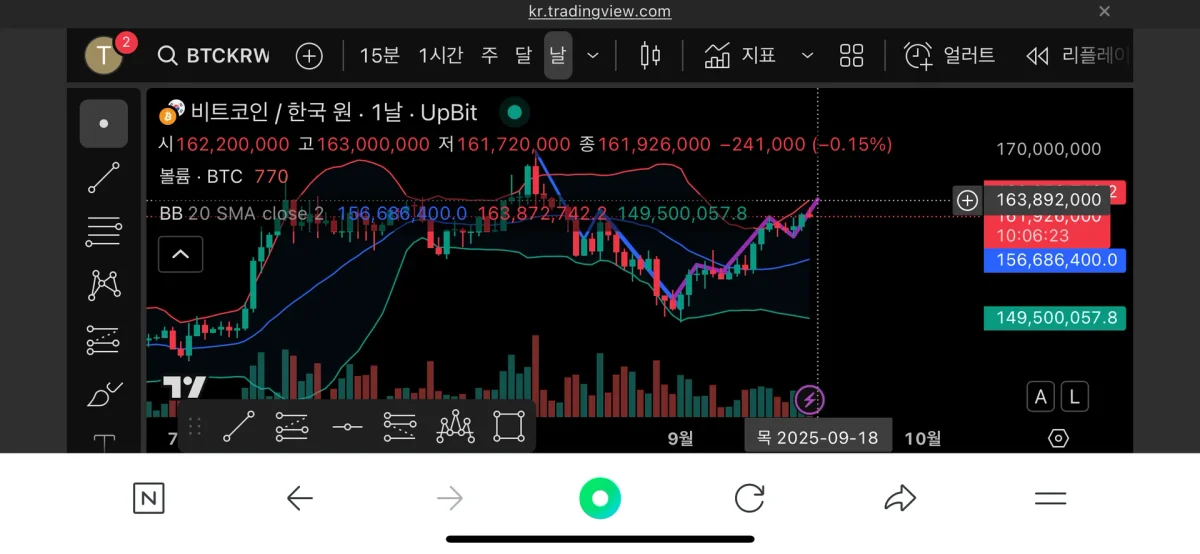Add a symbol to compare

[x=309, y=56]
